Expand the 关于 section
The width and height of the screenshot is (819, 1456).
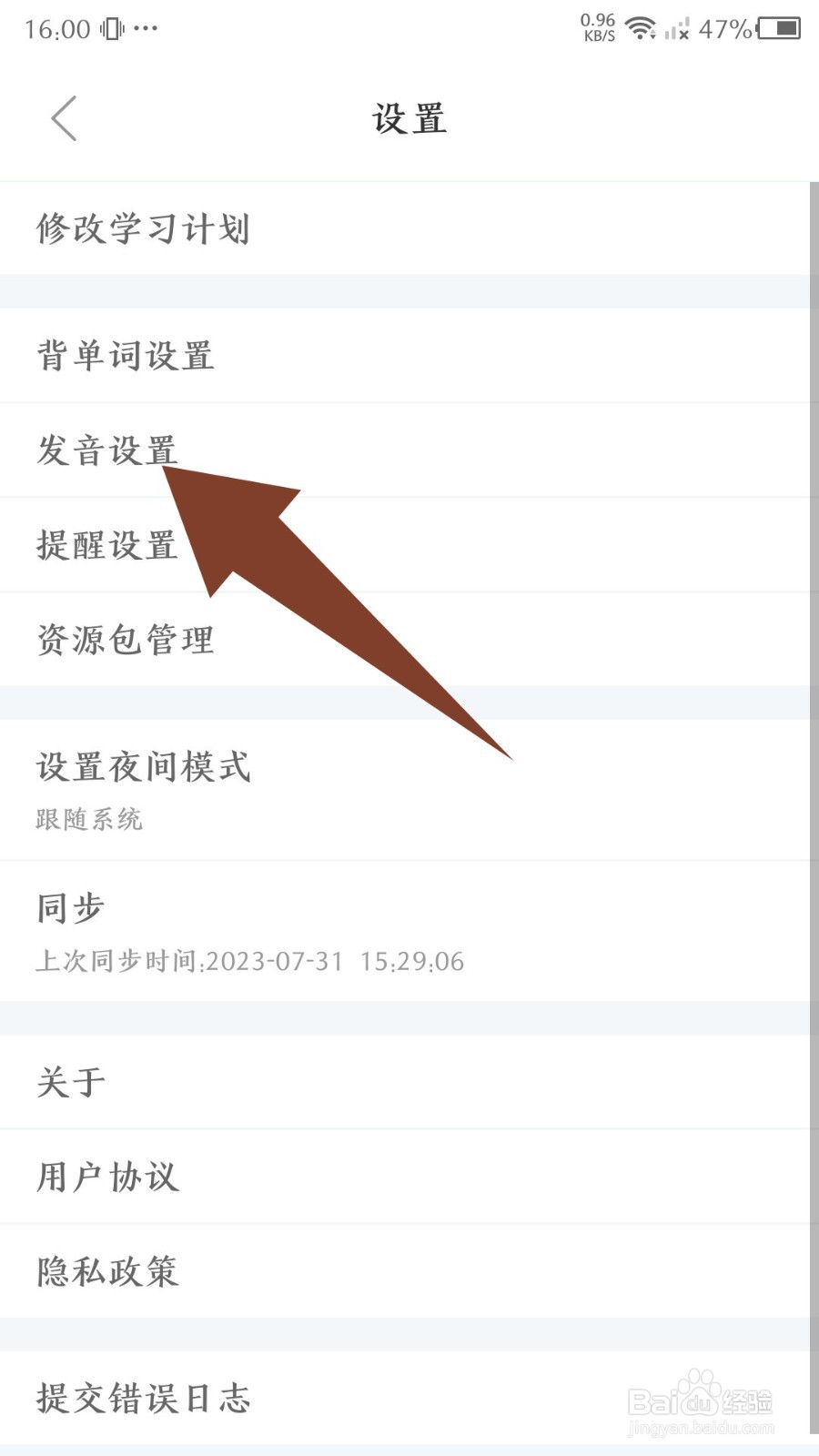pos(70,1080)
